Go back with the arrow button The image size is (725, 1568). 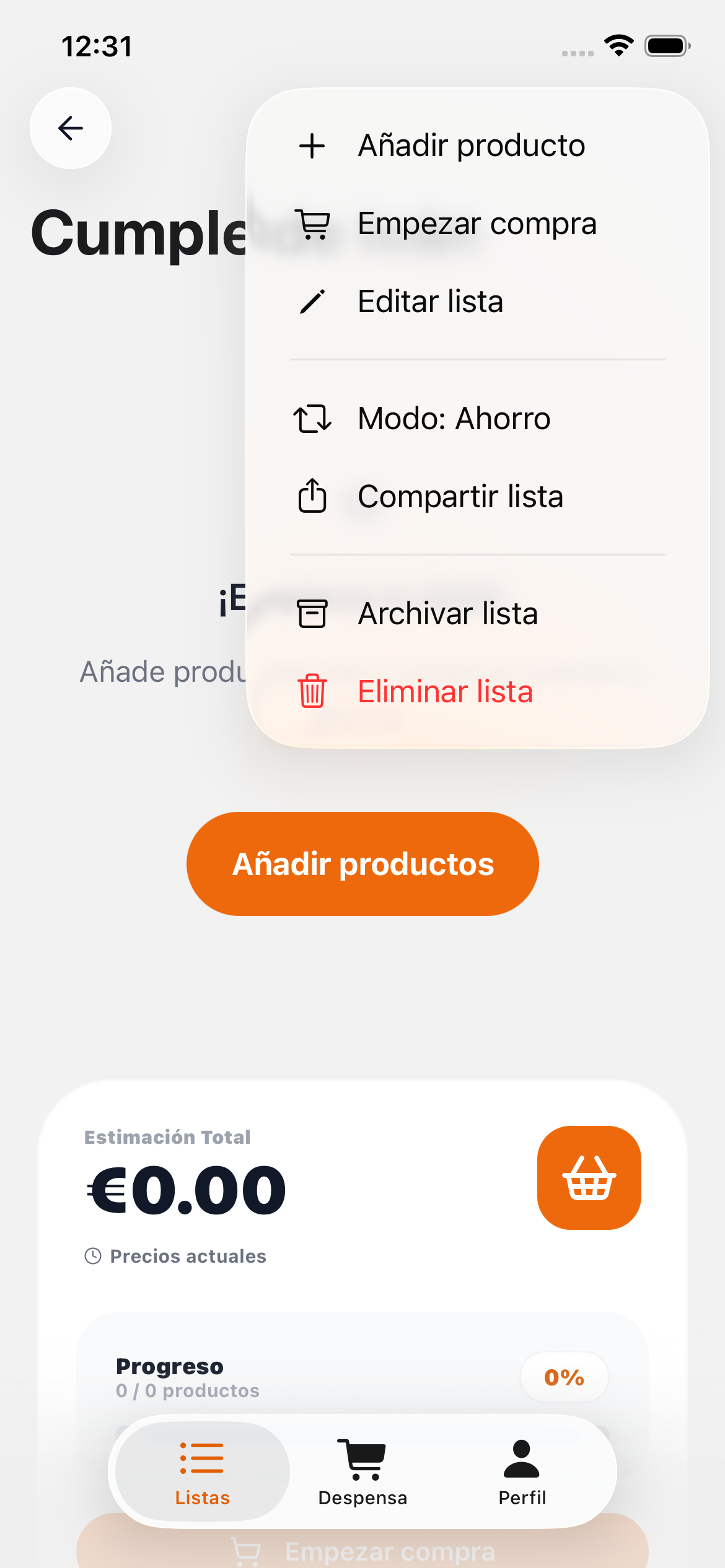tap(71, 128)
